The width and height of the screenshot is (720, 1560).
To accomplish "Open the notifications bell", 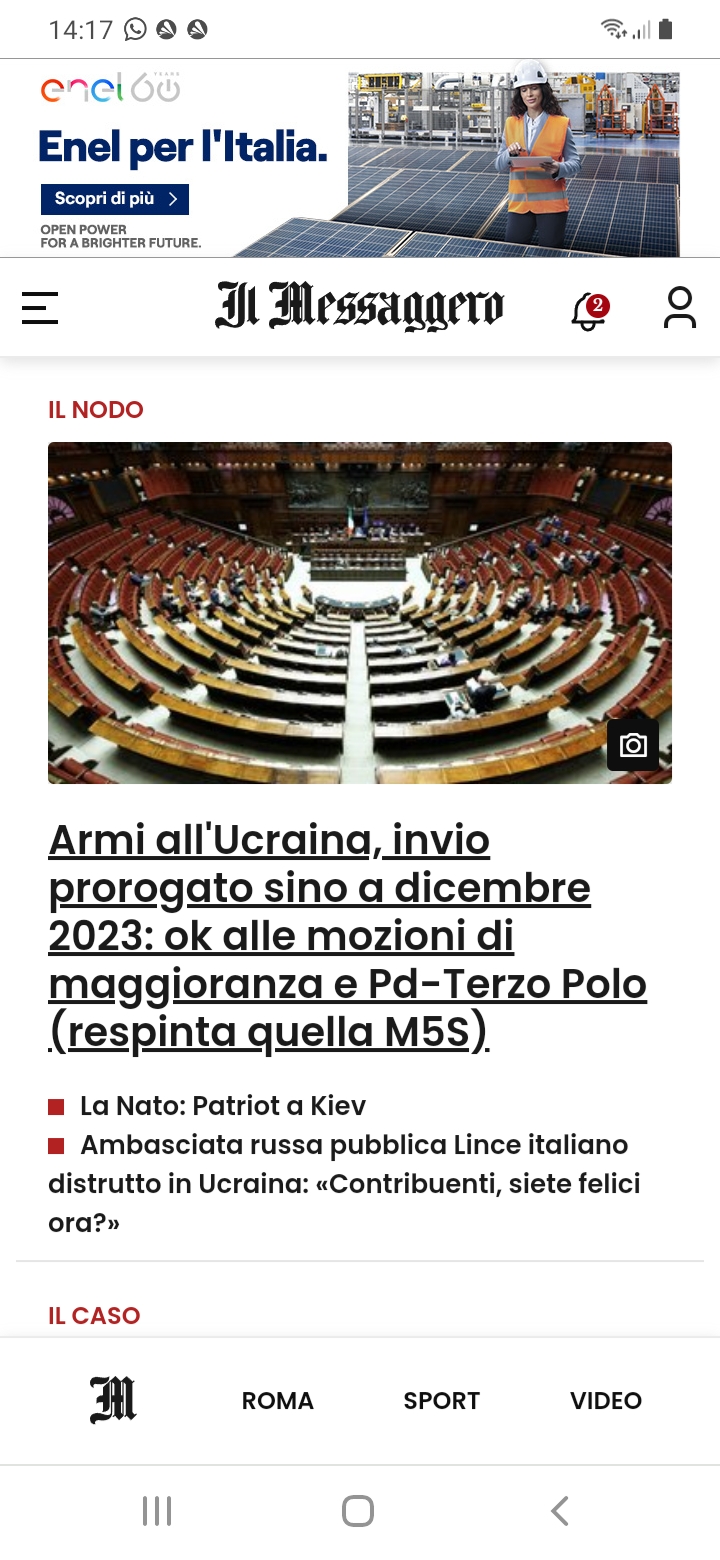I will 588,311.
